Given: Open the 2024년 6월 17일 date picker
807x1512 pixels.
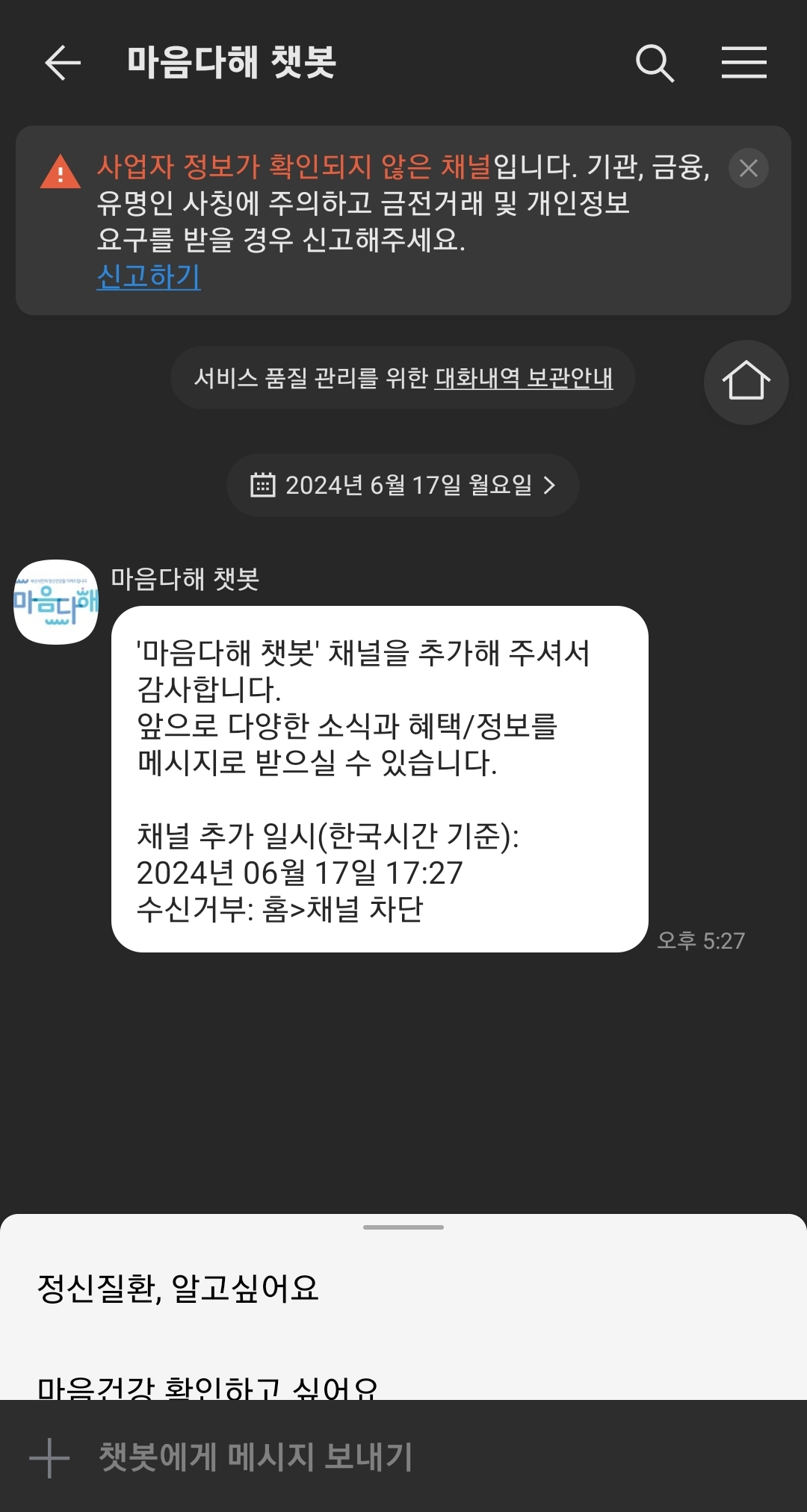Looking at the screenshot, I should tap(403, 486).
